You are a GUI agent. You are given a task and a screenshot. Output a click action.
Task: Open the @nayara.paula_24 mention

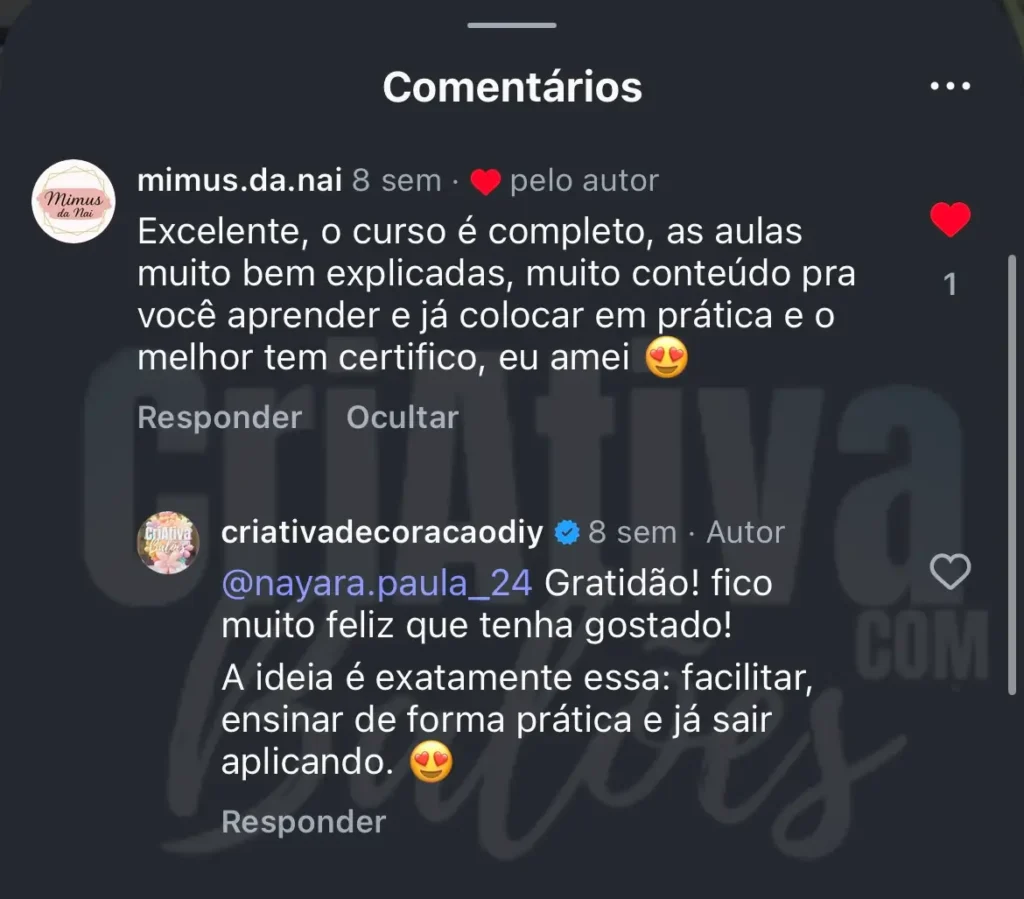tap(376, 582)
